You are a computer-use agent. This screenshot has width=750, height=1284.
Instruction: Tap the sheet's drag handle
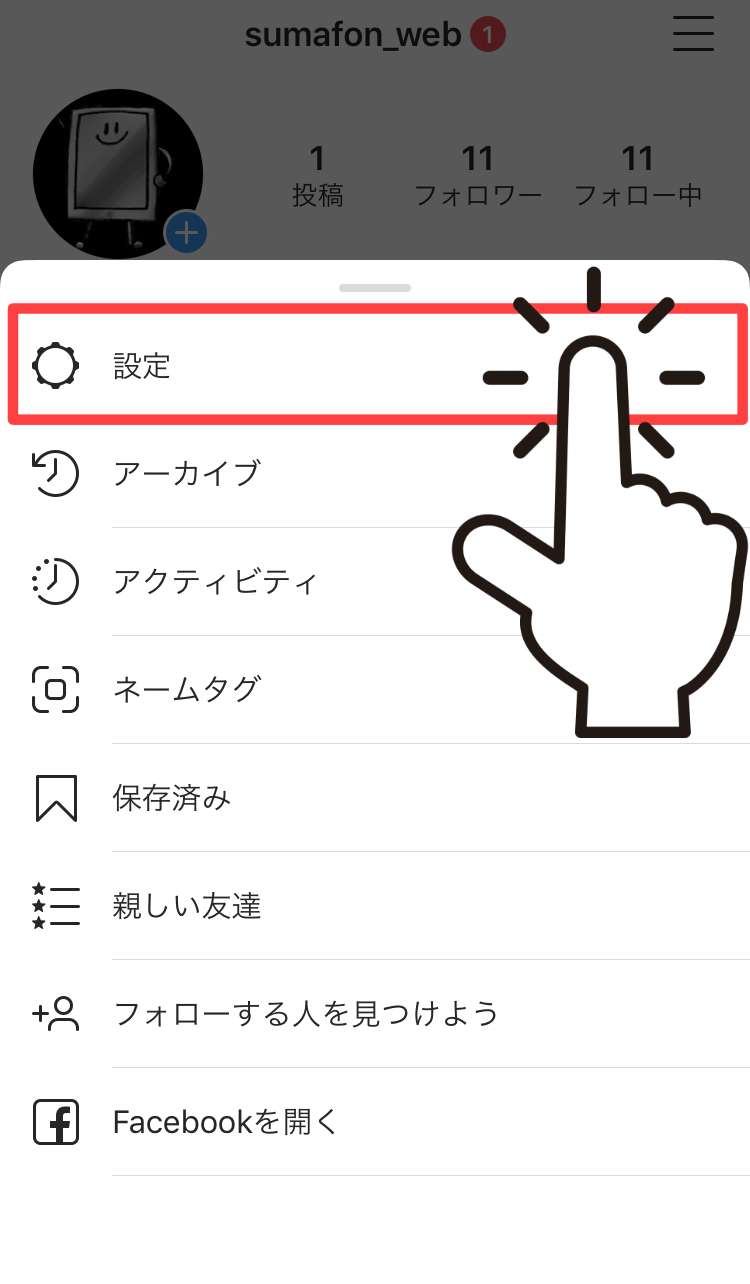(375, 288)
